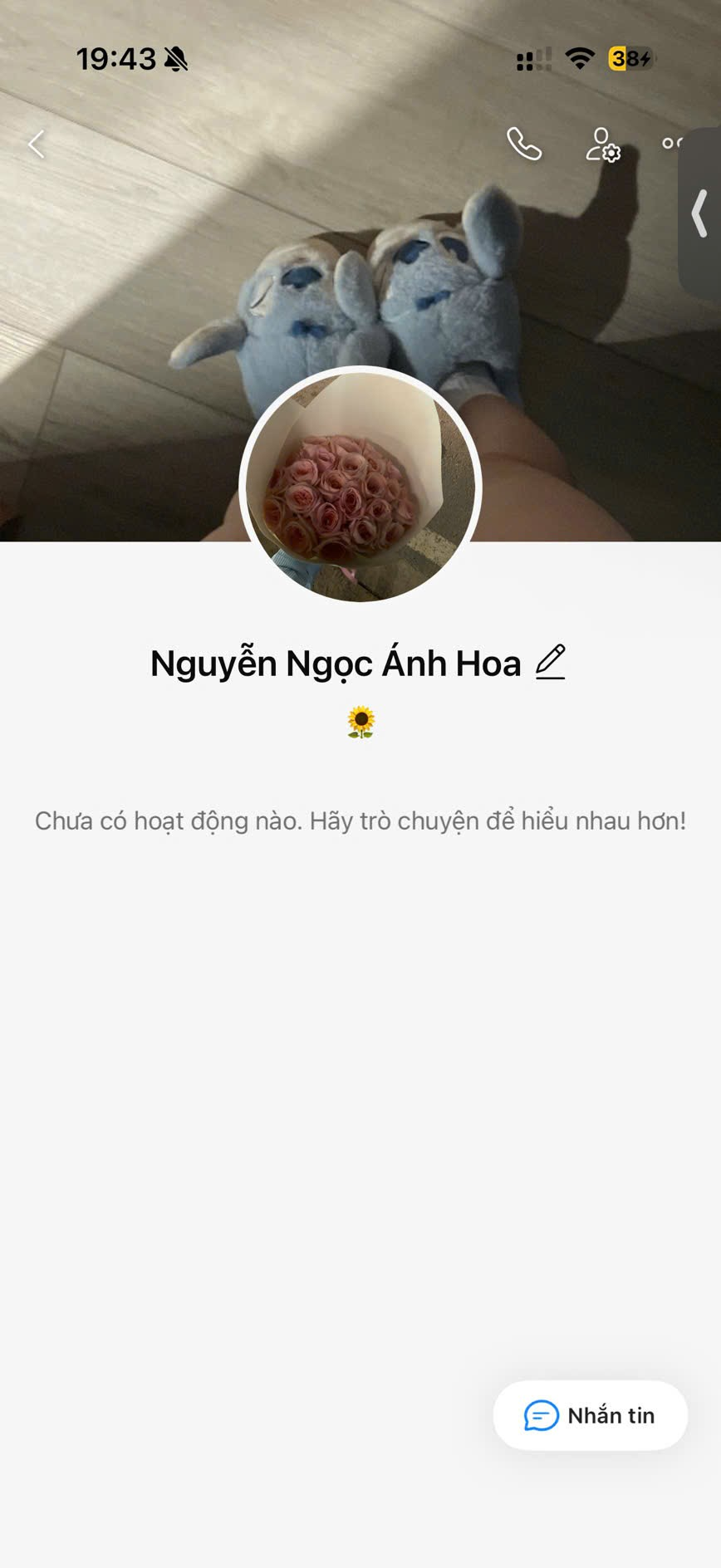The width and height of the screenshot is (721, 1568).
Task: Tap the sunflower to update your status
Action: [x=360, y=722]
